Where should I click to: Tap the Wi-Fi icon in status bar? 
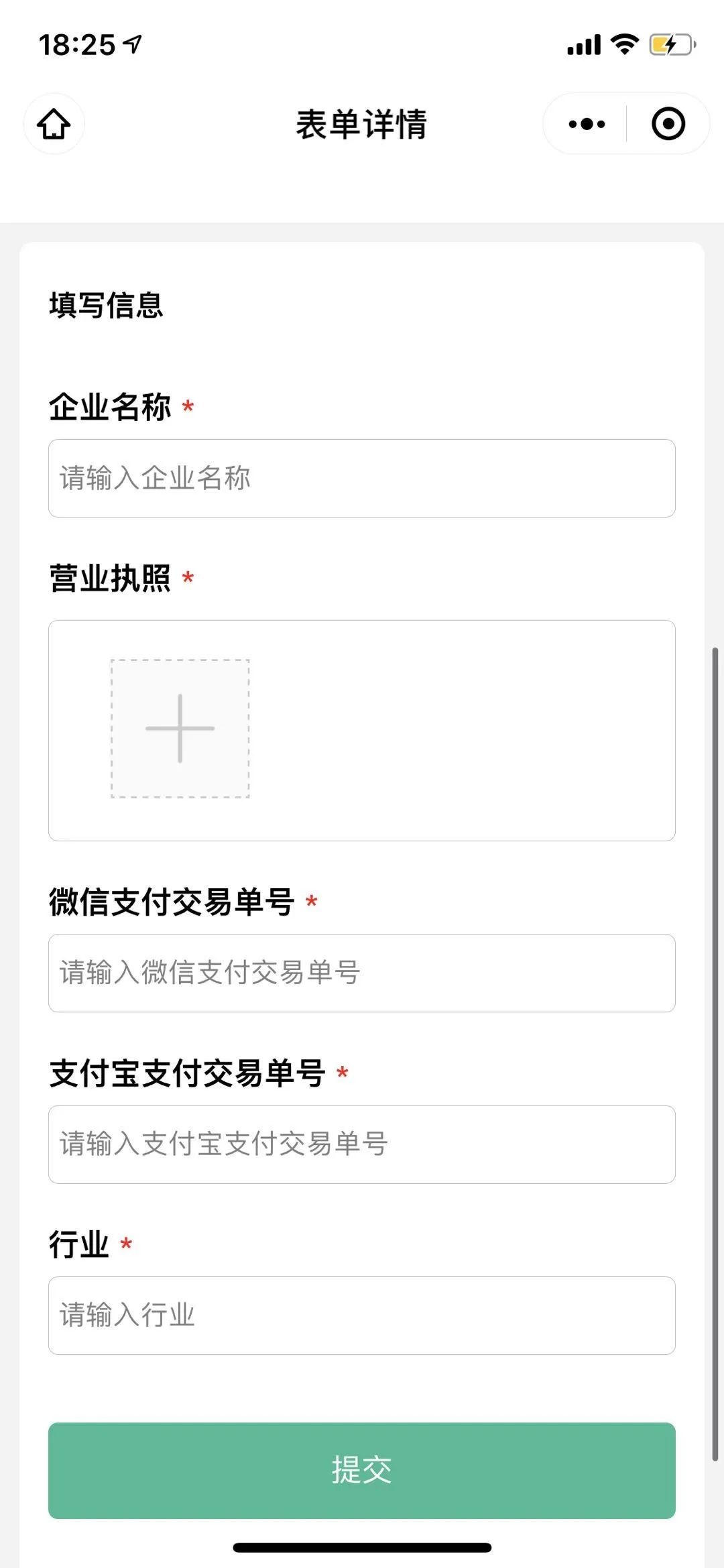[624, 44]
